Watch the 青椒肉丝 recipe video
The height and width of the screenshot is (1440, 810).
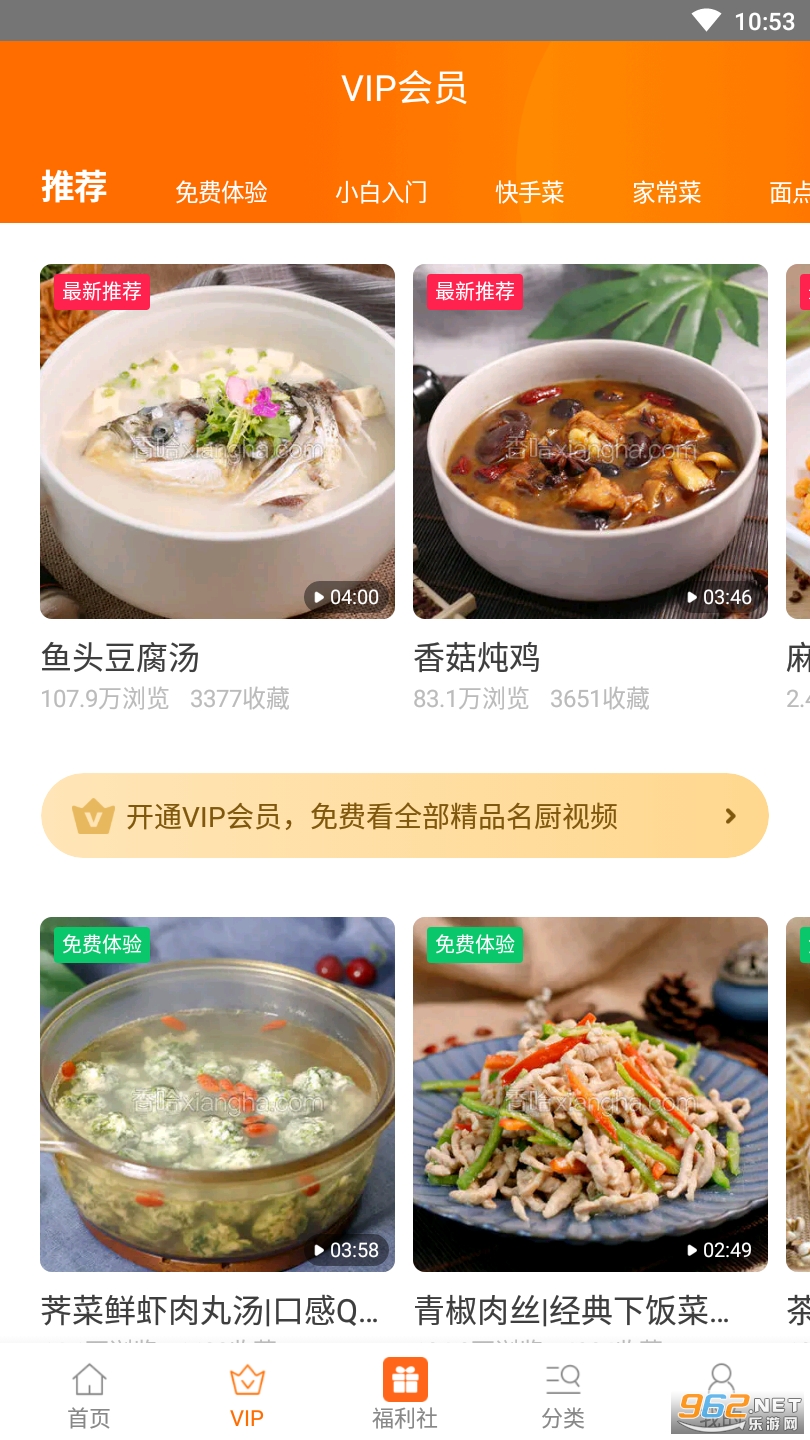590,1094
